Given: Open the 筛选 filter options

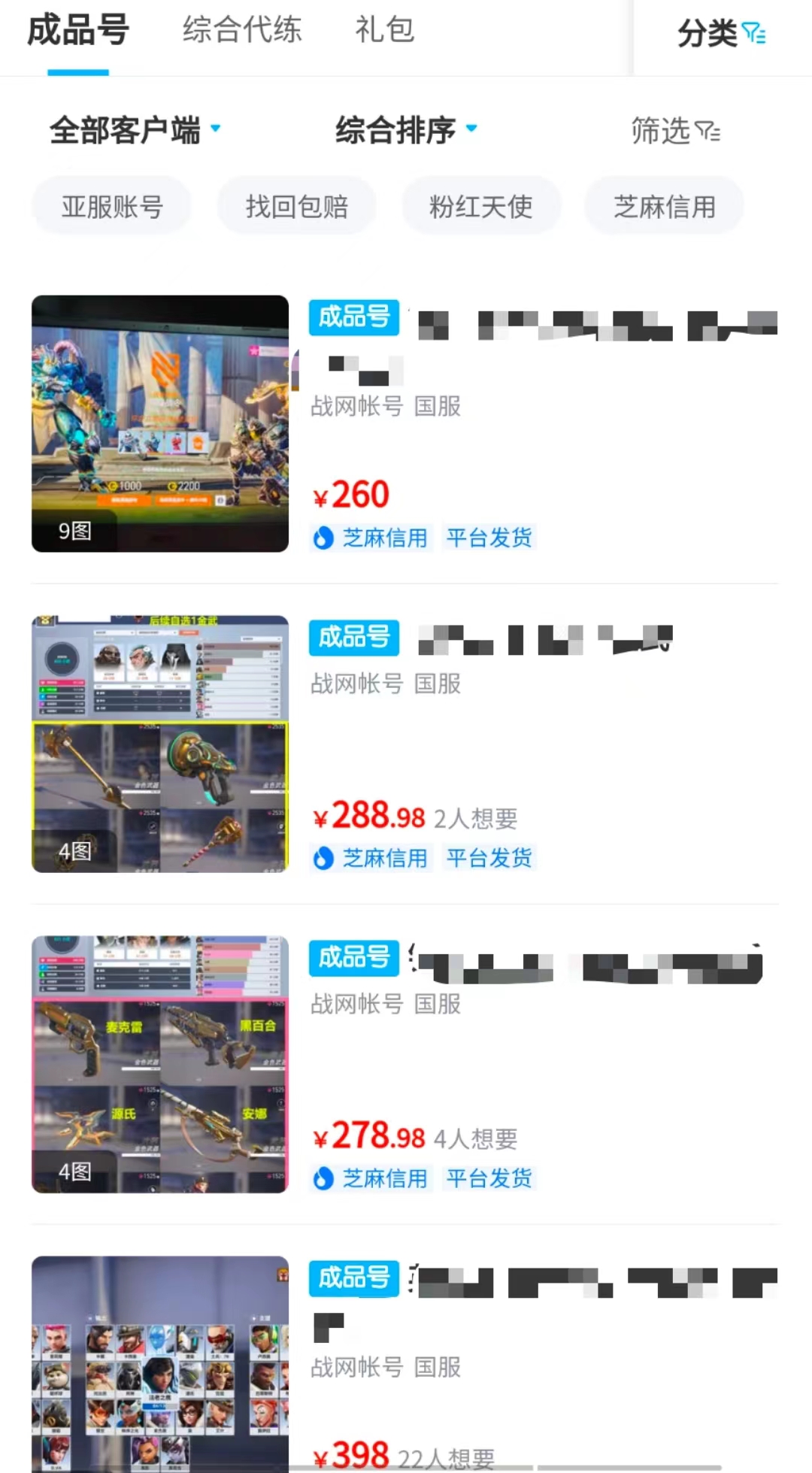Looking at the screenshot, I should [x=675, y=131].
